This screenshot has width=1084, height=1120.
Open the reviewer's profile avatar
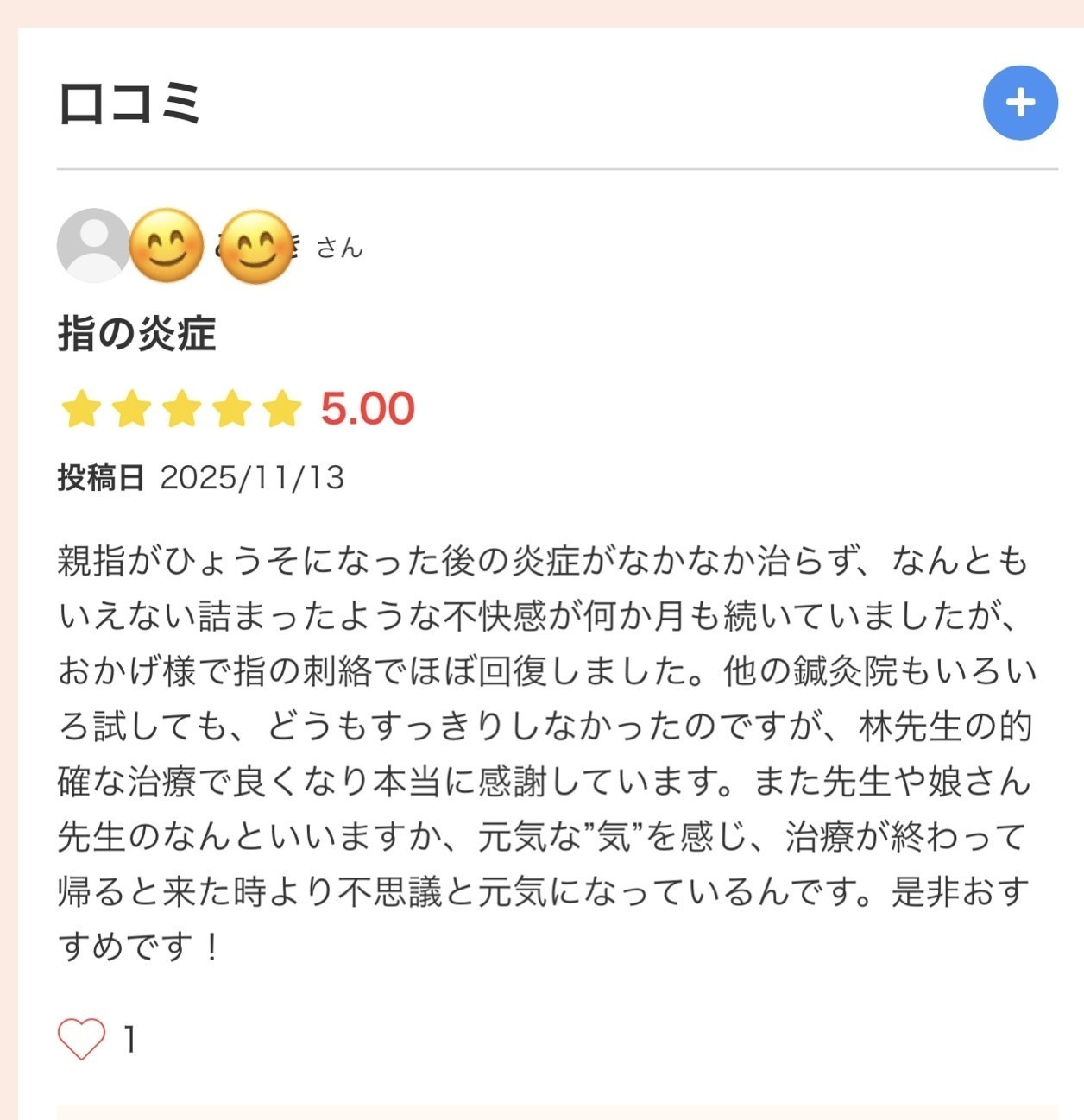click(x=92, y=245)
